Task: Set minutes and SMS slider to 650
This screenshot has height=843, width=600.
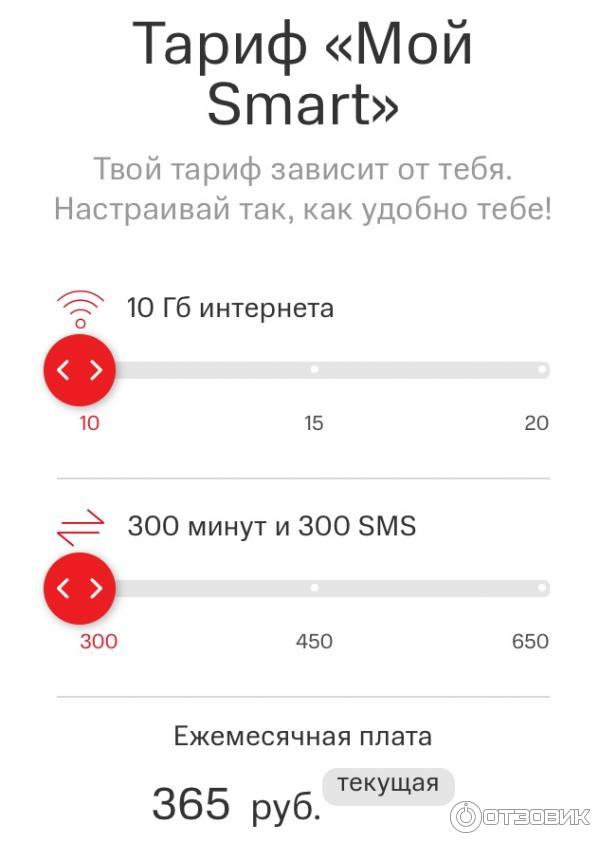Action: point(541,588)
